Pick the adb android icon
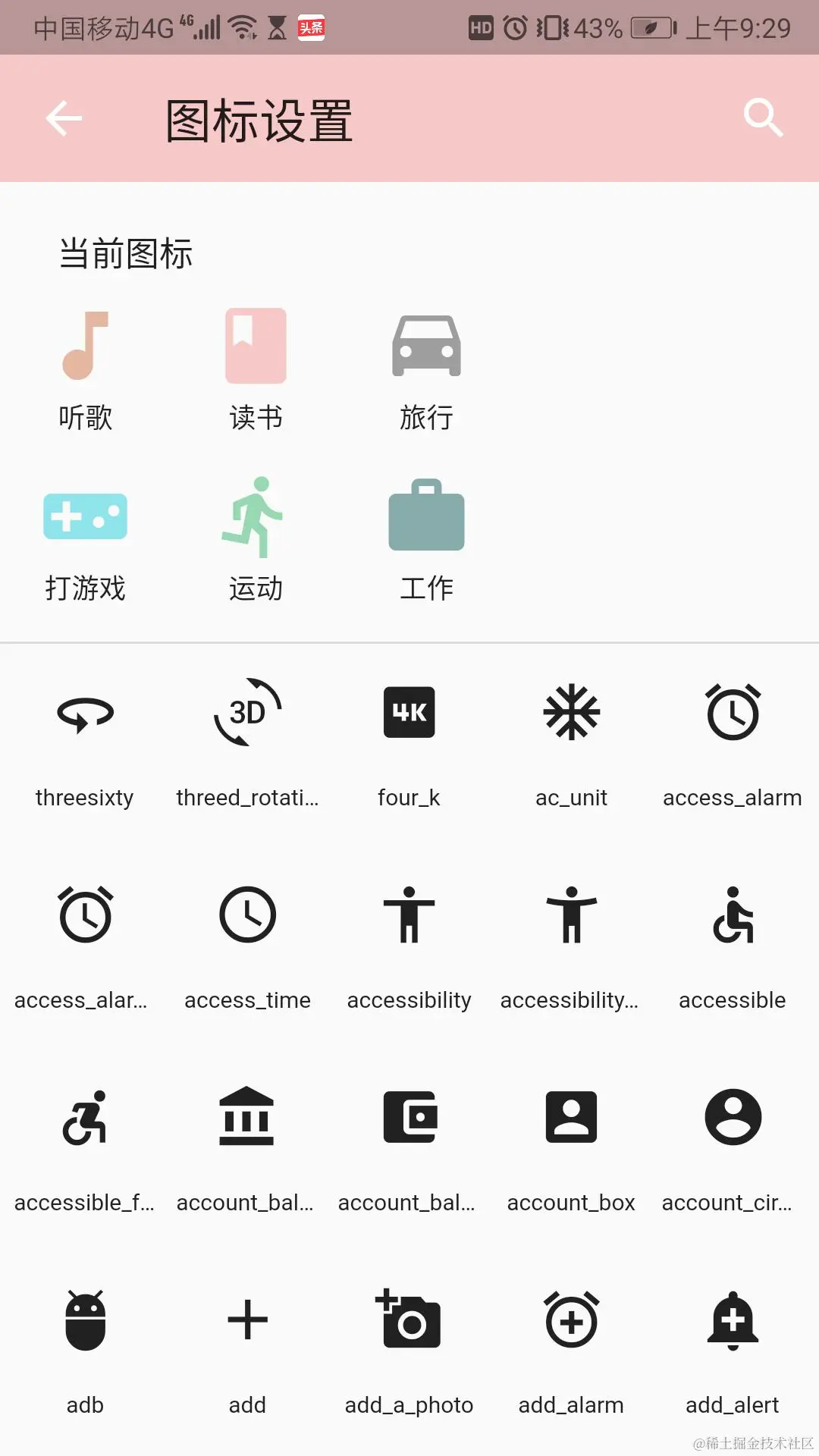Viewport: 819px width, 1456px height. click(85, 1320)
